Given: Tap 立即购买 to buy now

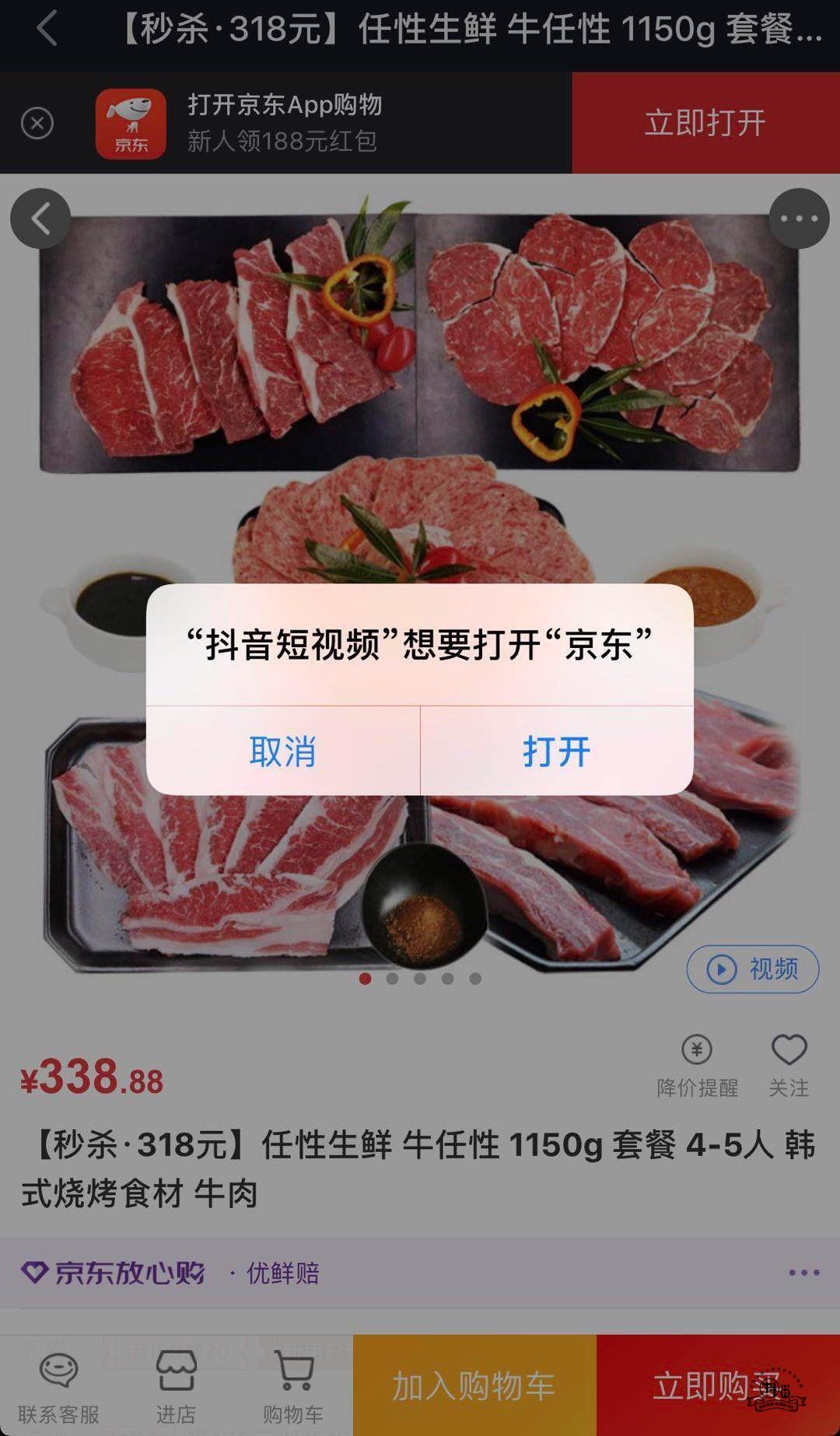Looking at the screenshot, I should 704,1386.
